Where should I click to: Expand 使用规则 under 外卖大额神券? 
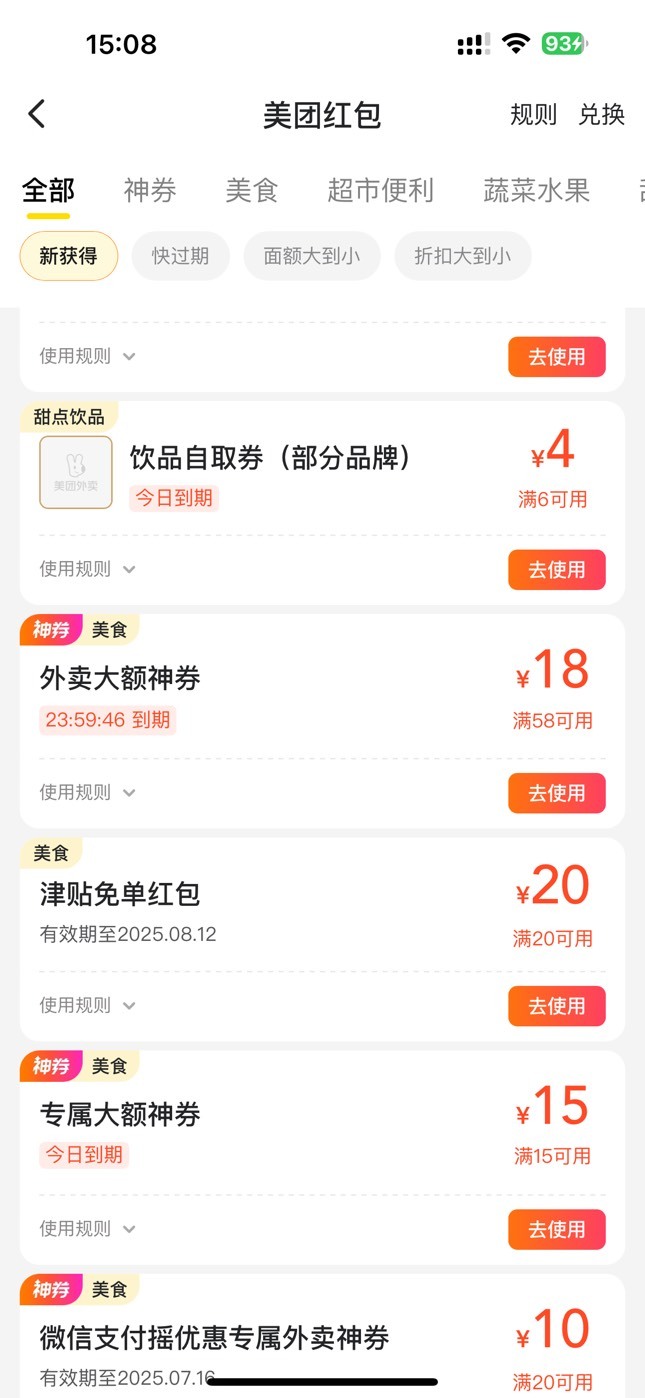point(87,792)
